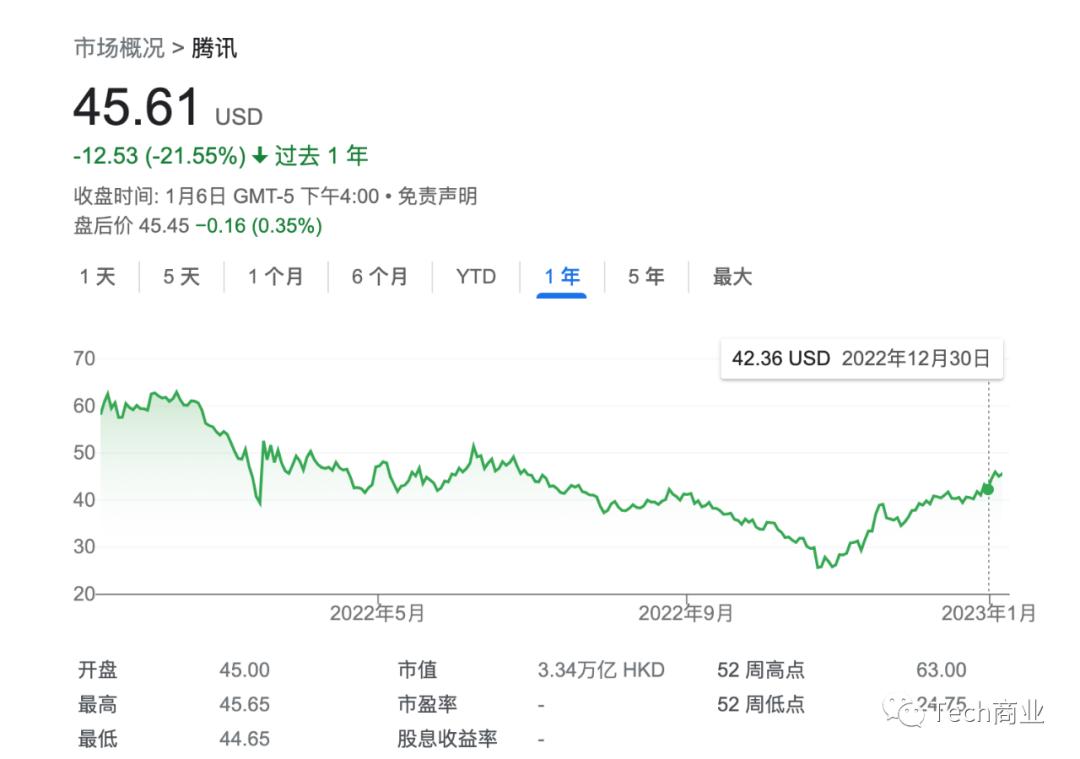Open the 市场概况 breadcrumb link
Viewport: 1080px width, 759px height.
click(x=119, y=48)
